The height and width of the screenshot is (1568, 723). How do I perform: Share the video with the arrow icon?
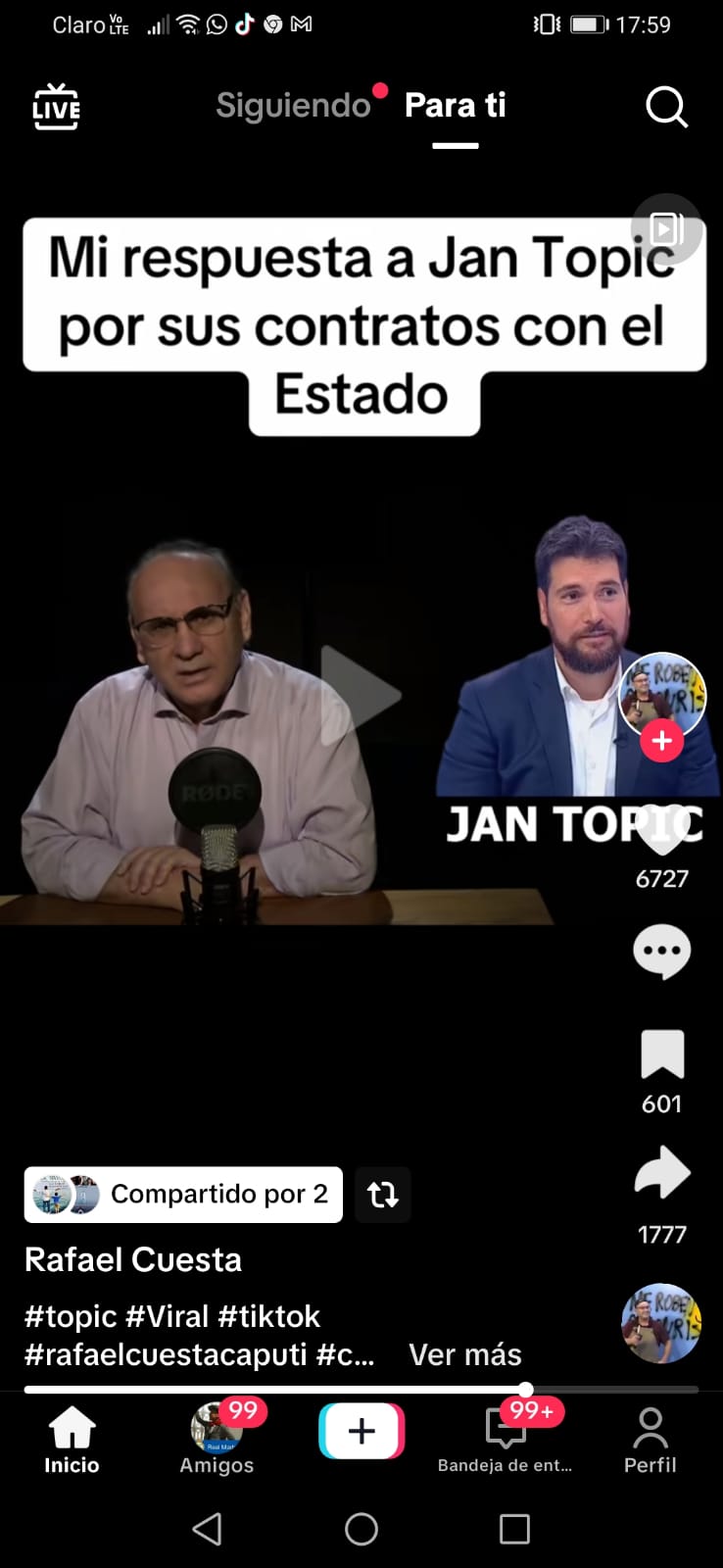tap(662, 1172)
